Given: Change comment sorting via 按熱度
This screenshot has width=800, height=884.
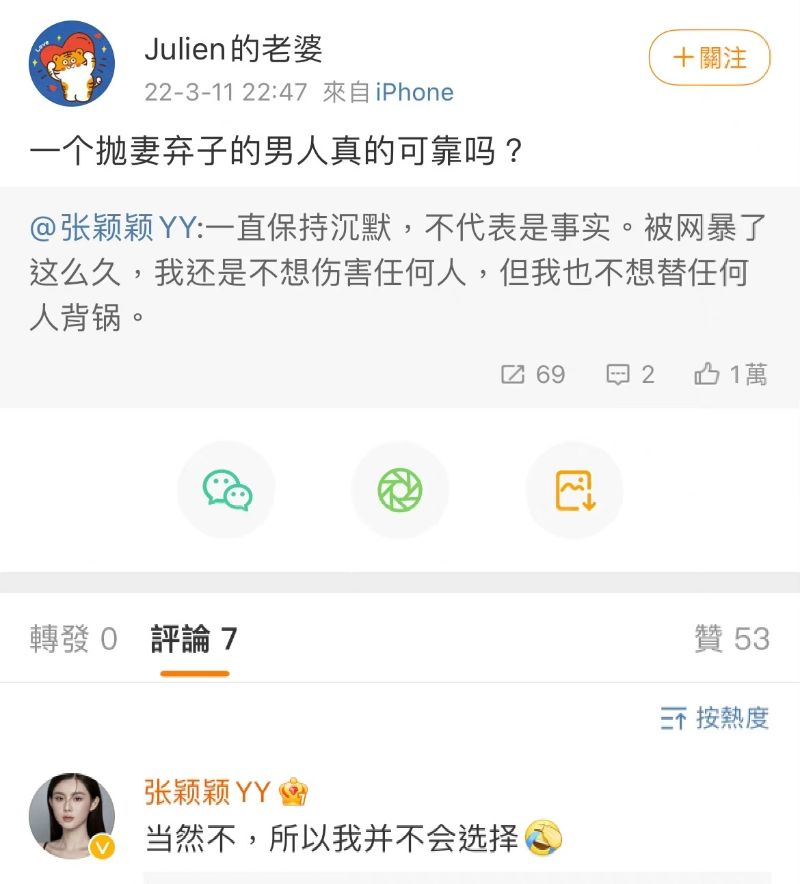Looking at the screenshot, I should coord(715,717).
